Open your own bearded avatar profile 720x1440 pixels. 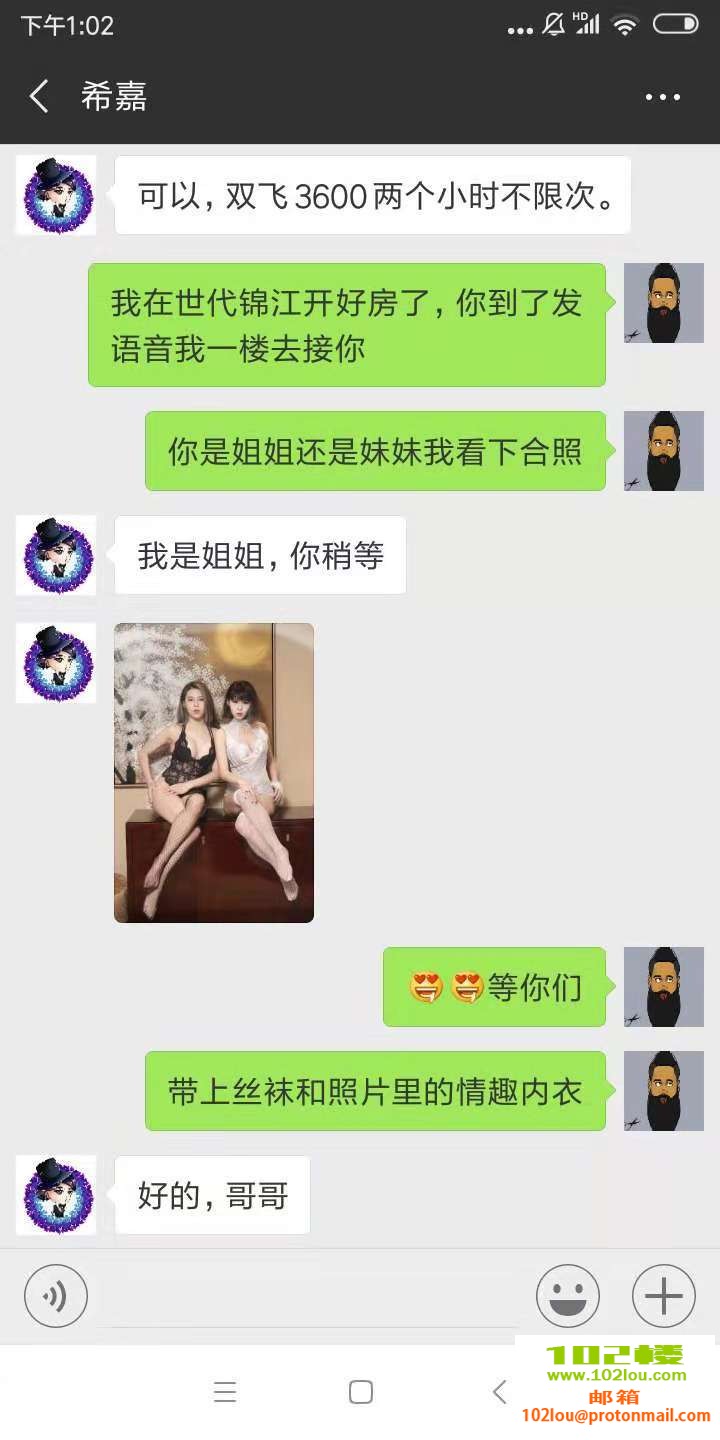pyautogui.click(x=663, y=303)
